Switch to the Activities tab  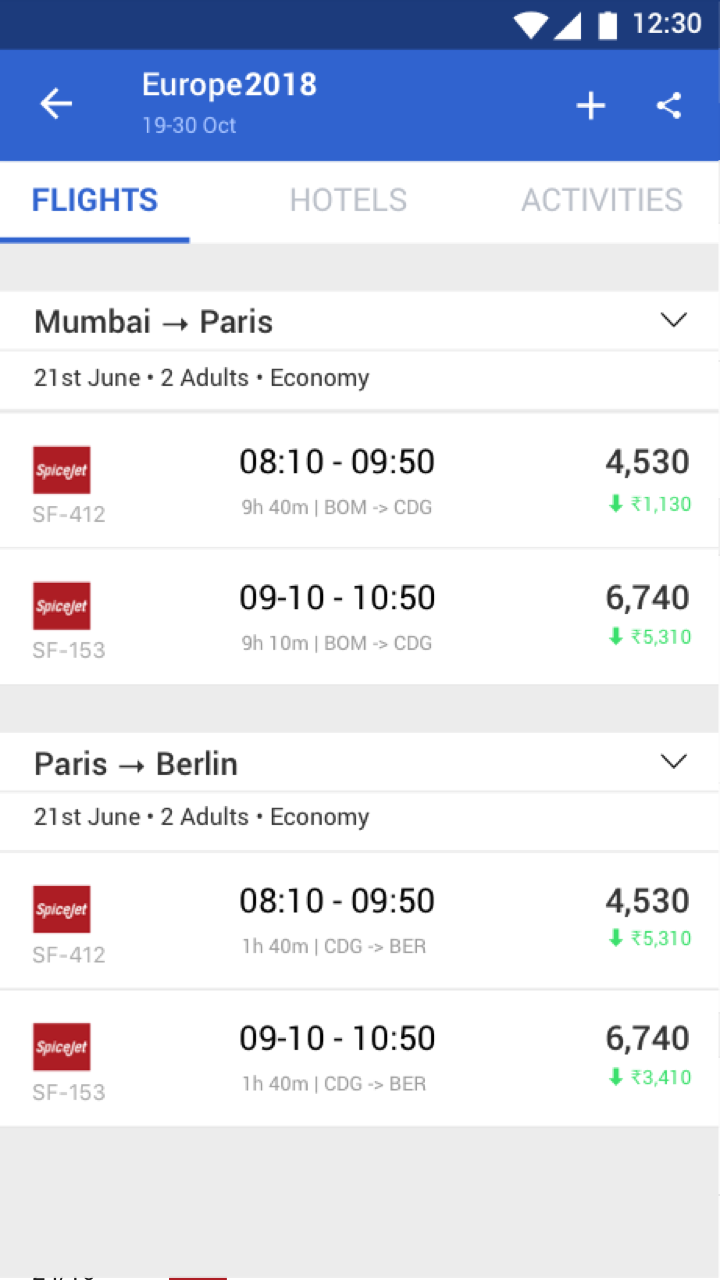coord(602,200)
